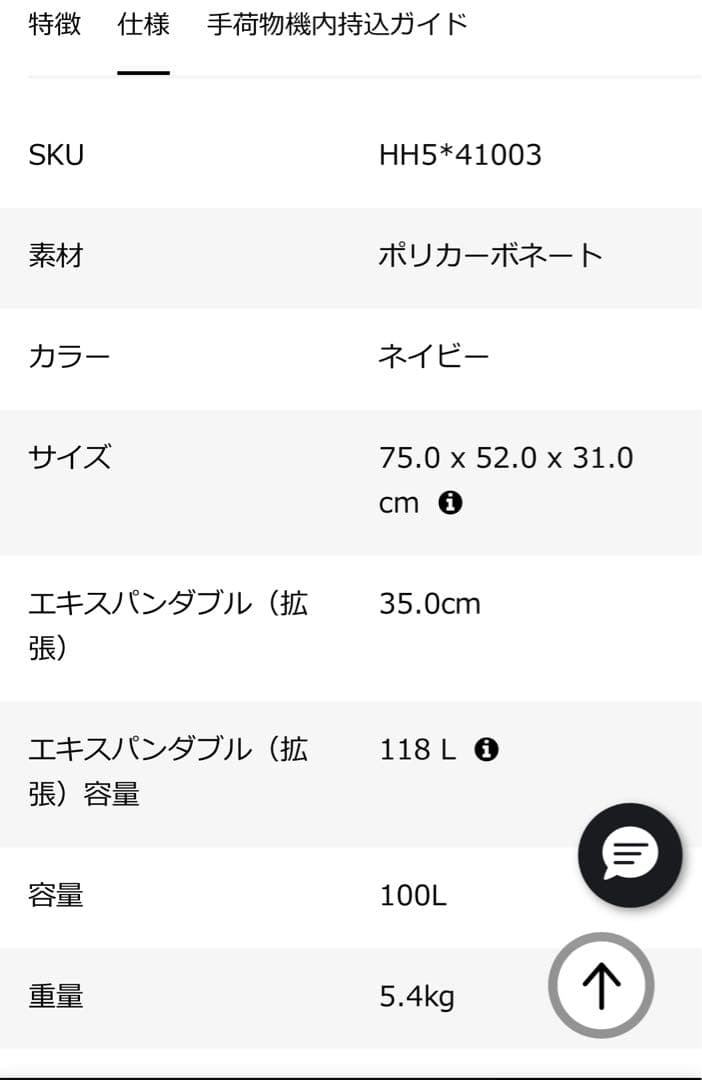
Task: Open the 手荷物機内持込ガイド tab
Action: point(337,24)
